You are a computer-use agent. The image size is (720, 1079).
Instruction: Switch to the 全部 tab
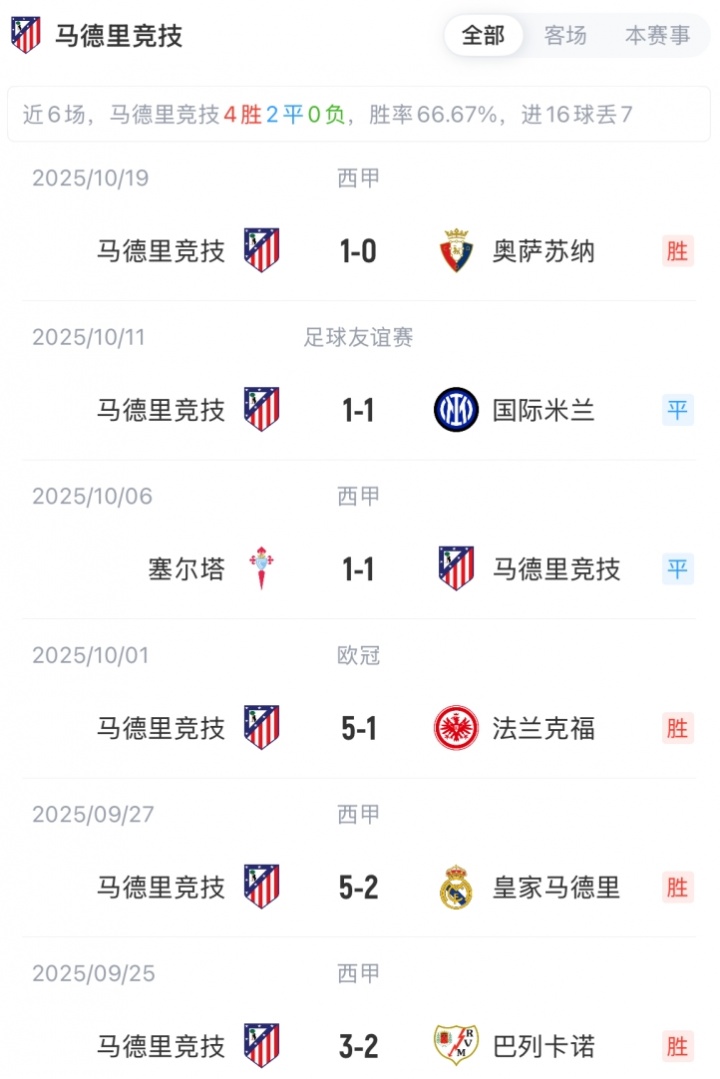click(484, 36)
